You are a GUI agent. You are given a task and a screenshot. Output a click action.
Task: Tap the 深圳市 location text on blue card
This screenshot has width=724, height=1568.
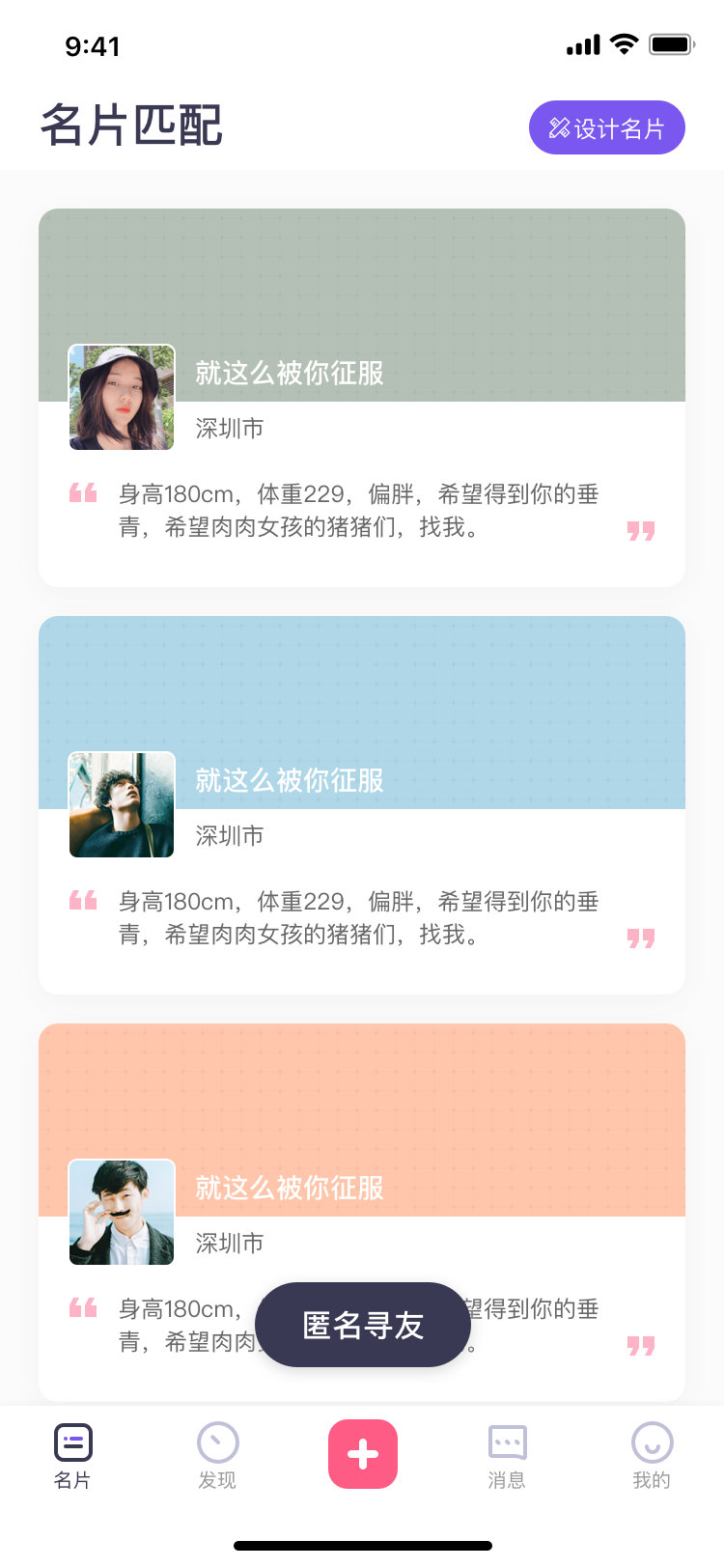[229, 835]
